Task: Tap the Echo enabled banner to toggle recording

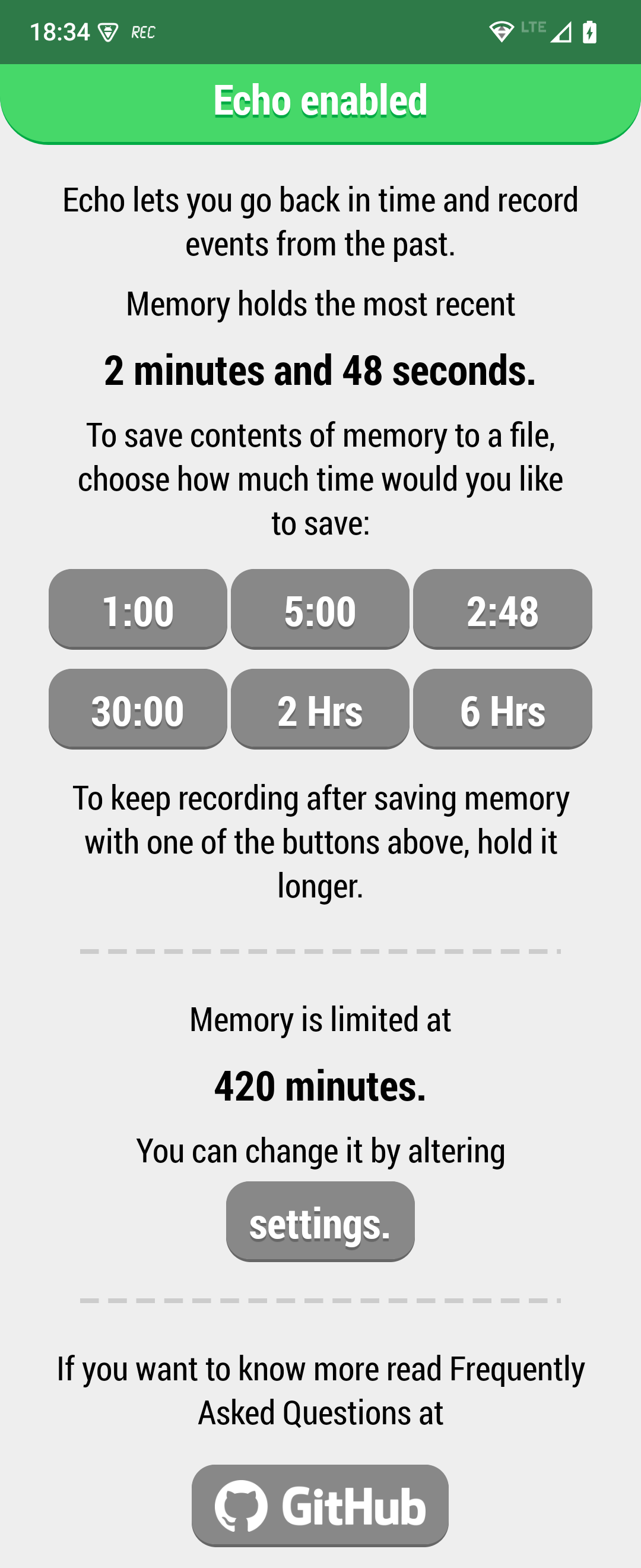Action: pos(320,102)
